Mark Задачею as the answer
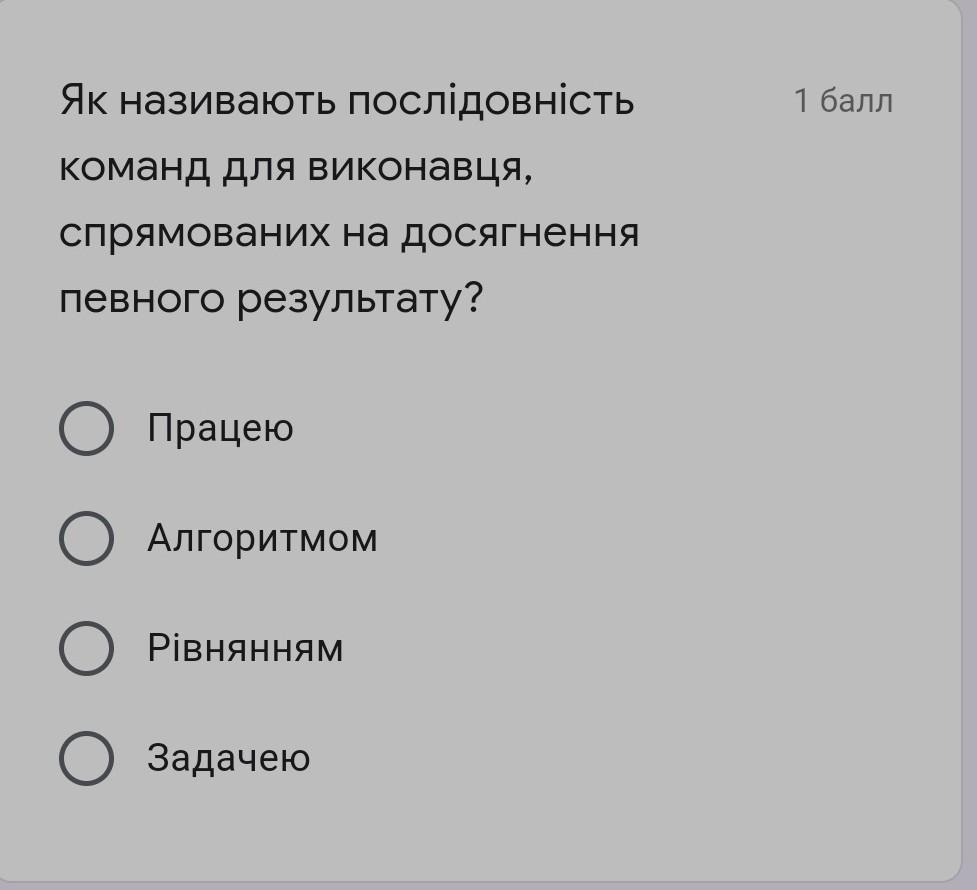977x890 pixels. [x=86, y=758]
